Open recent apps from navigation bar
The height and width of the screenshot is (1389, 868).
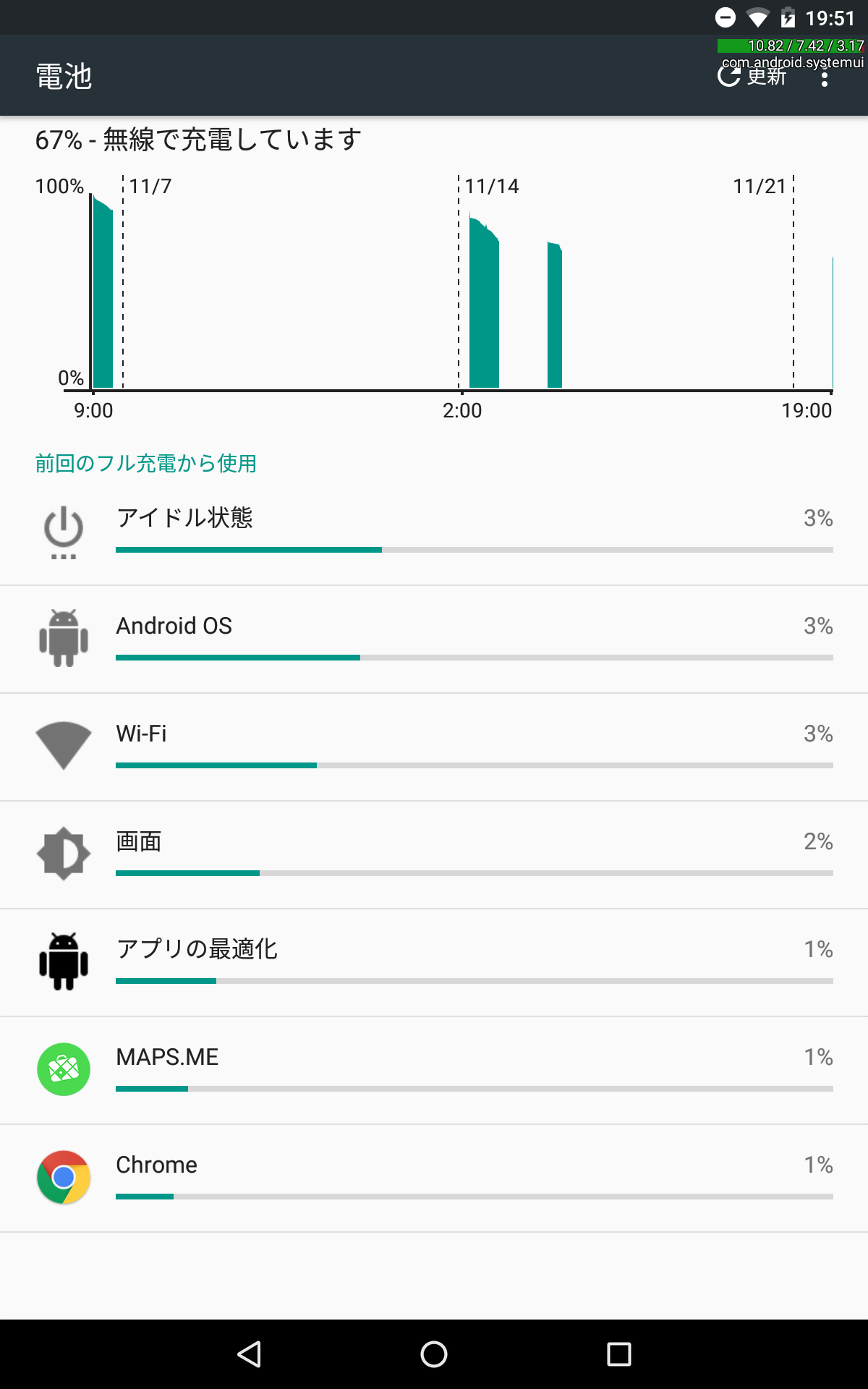pos(619,1354)
